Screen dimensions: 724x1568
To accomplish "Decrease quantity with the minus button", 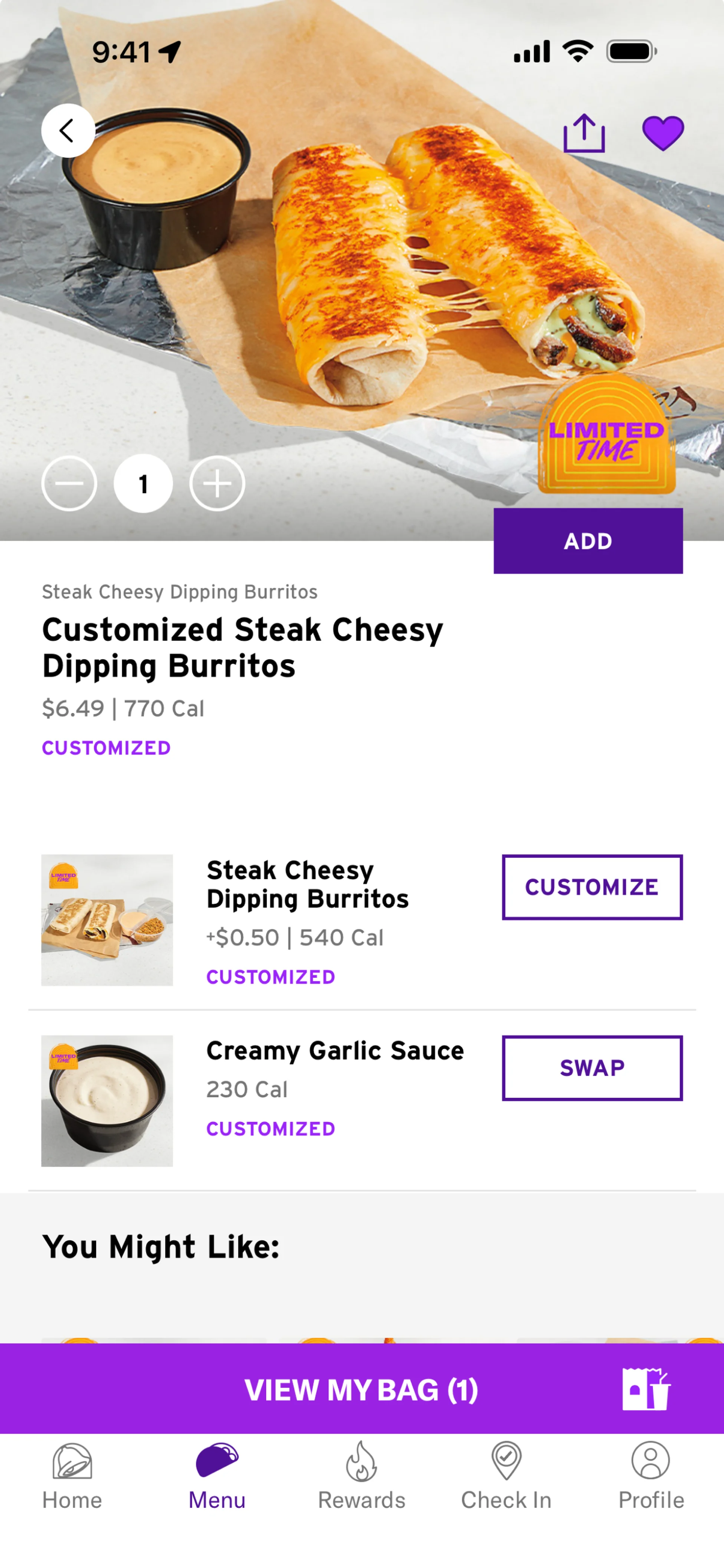I will [x=69, y=483].
